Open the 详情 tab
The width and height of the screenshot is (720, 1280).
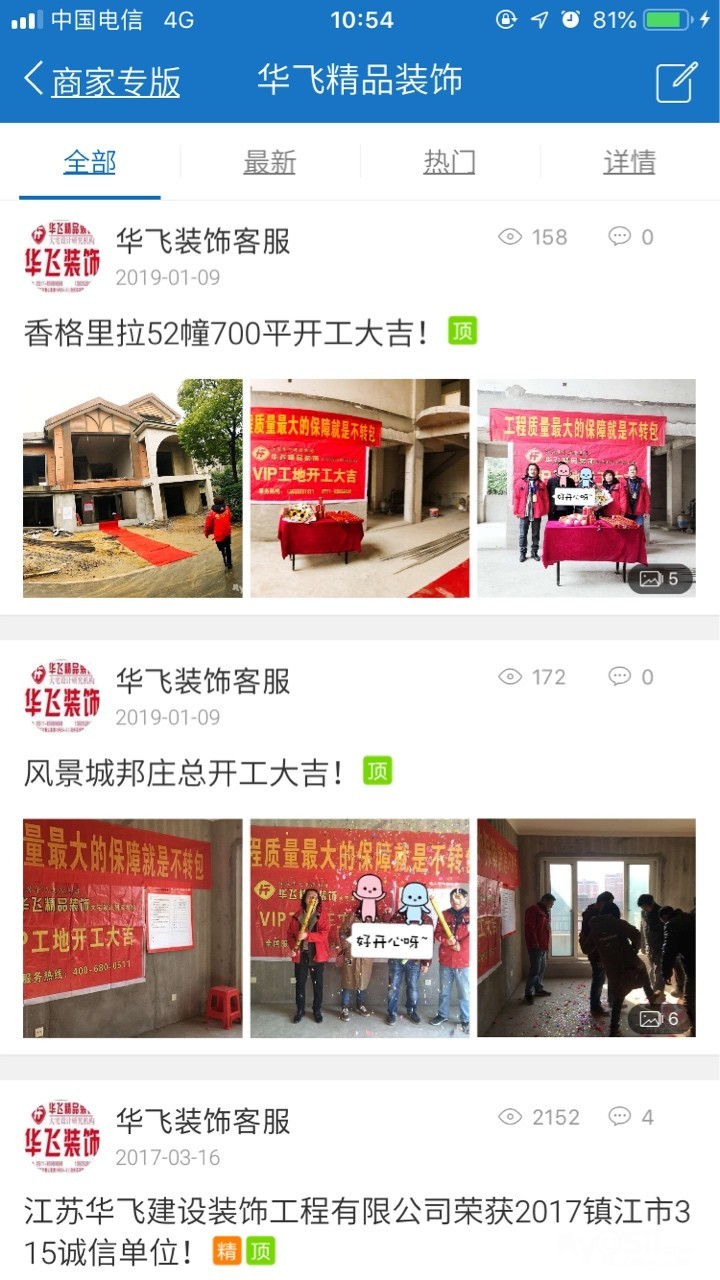(629, 162)
